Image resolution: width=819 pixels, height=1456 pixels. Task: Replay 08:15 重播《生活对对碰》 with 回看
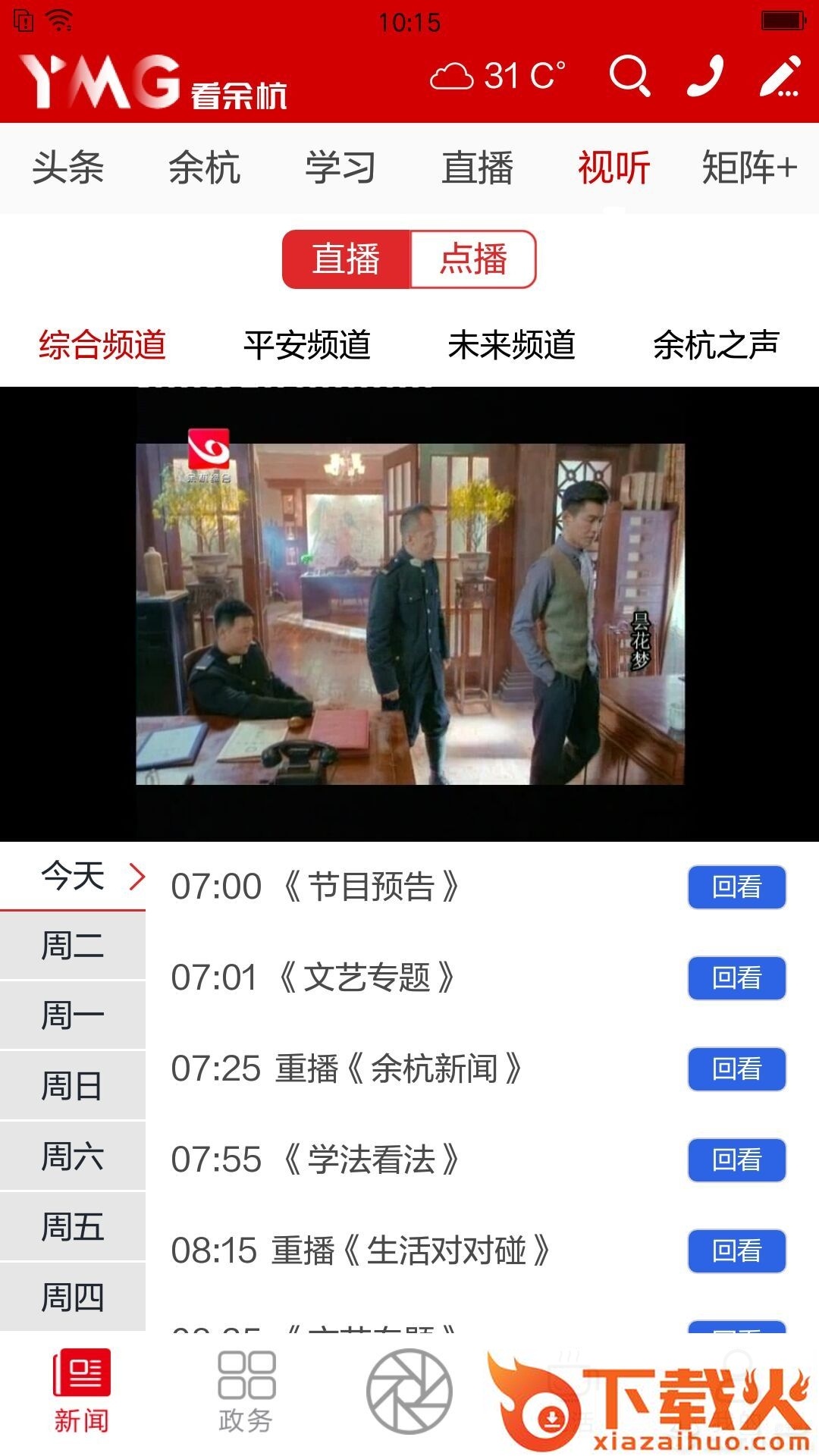(736, 1251)
